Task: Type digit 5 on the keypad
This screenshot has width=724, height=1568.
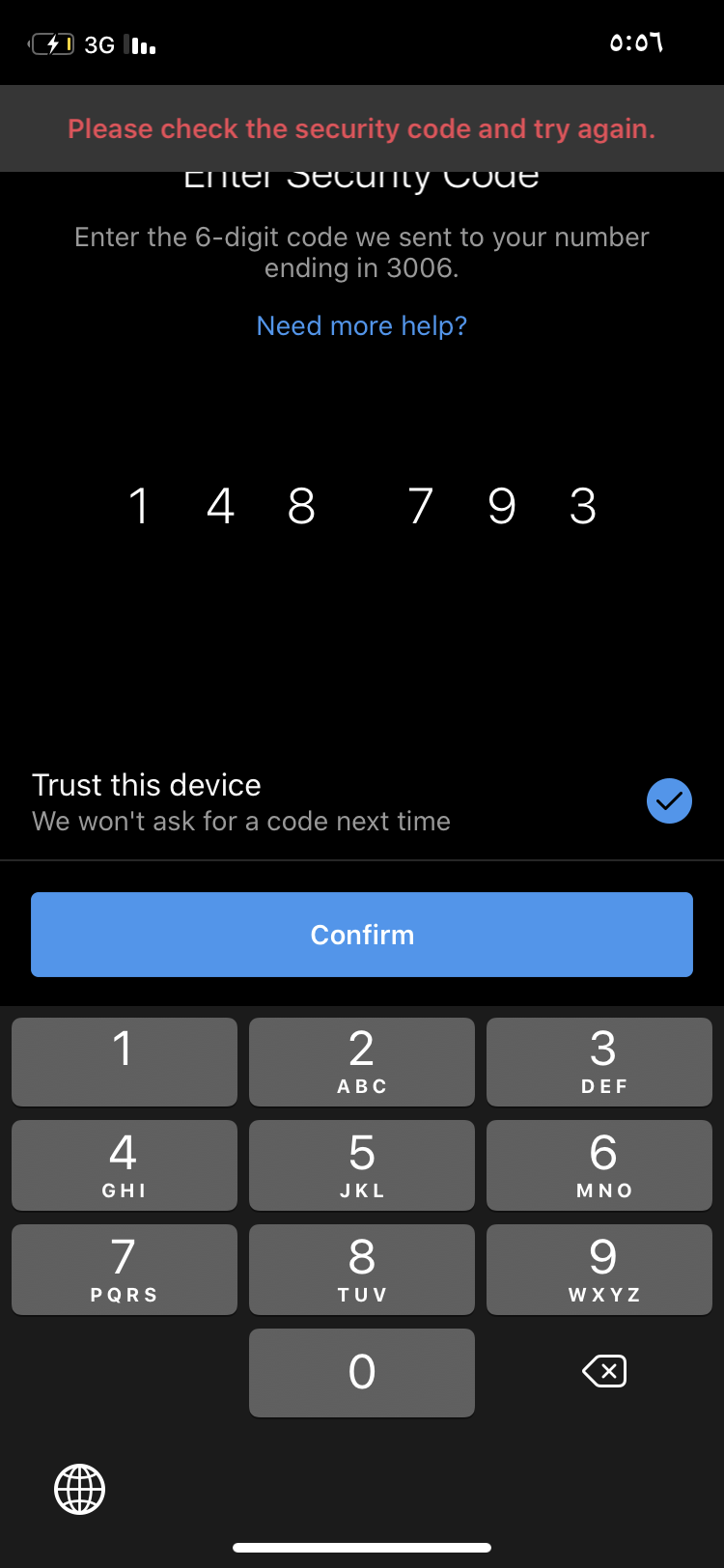Action: (x=362, y=1165)
